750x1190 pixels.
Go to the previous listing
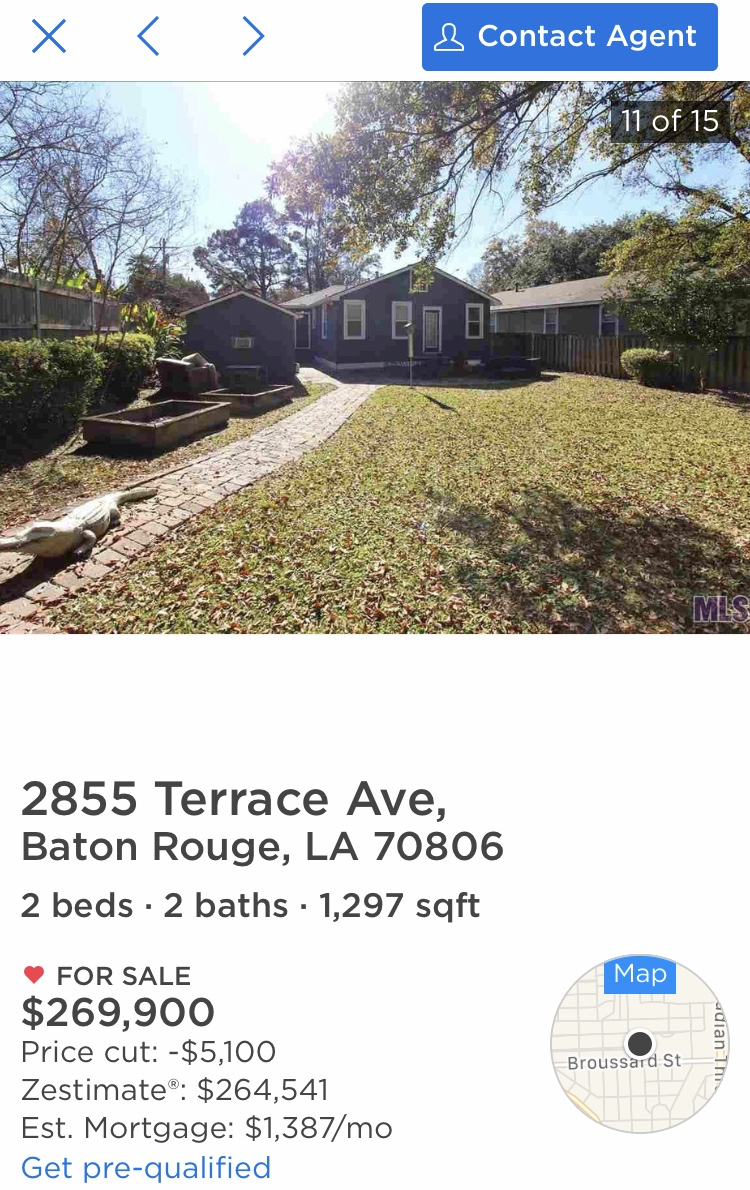click(x=148, y=37)
